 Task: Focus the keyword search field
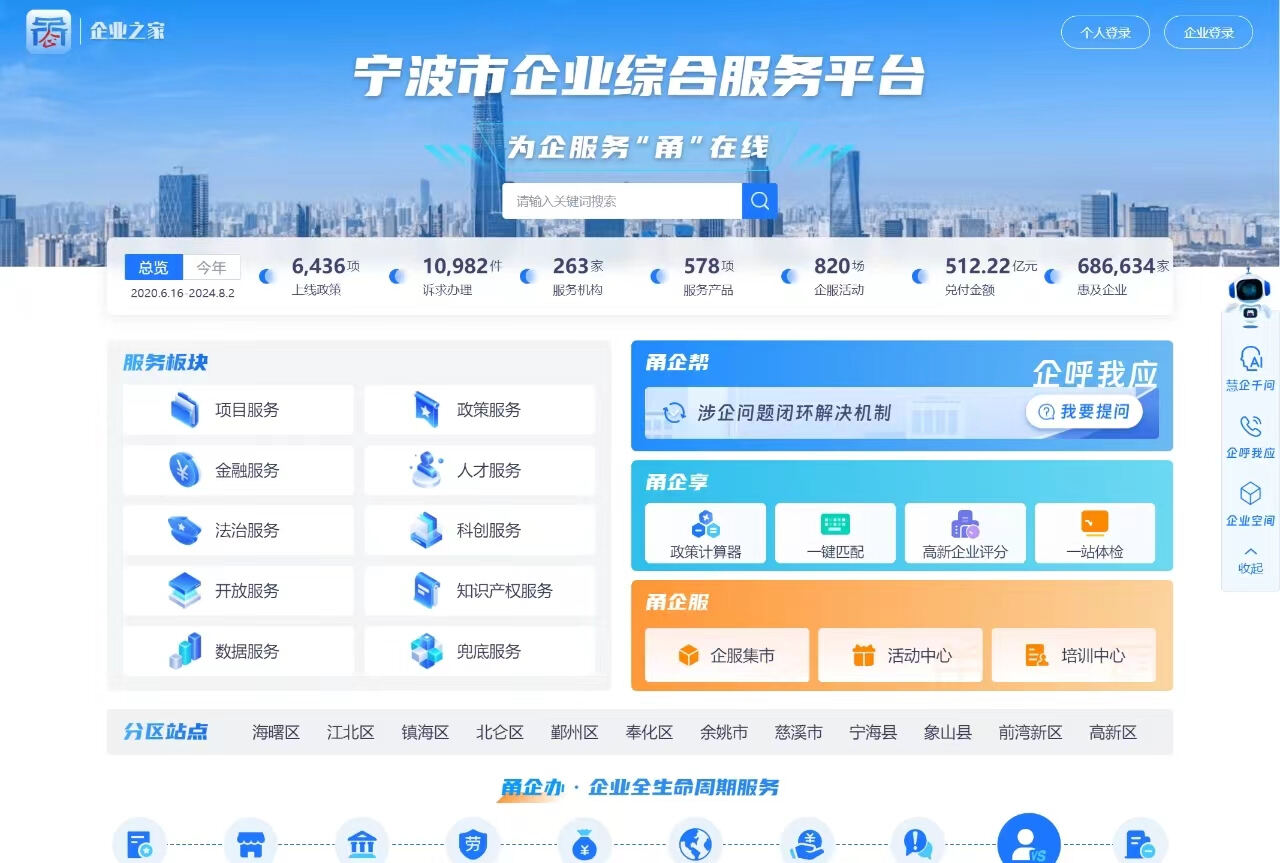click(x=622, y=201)
